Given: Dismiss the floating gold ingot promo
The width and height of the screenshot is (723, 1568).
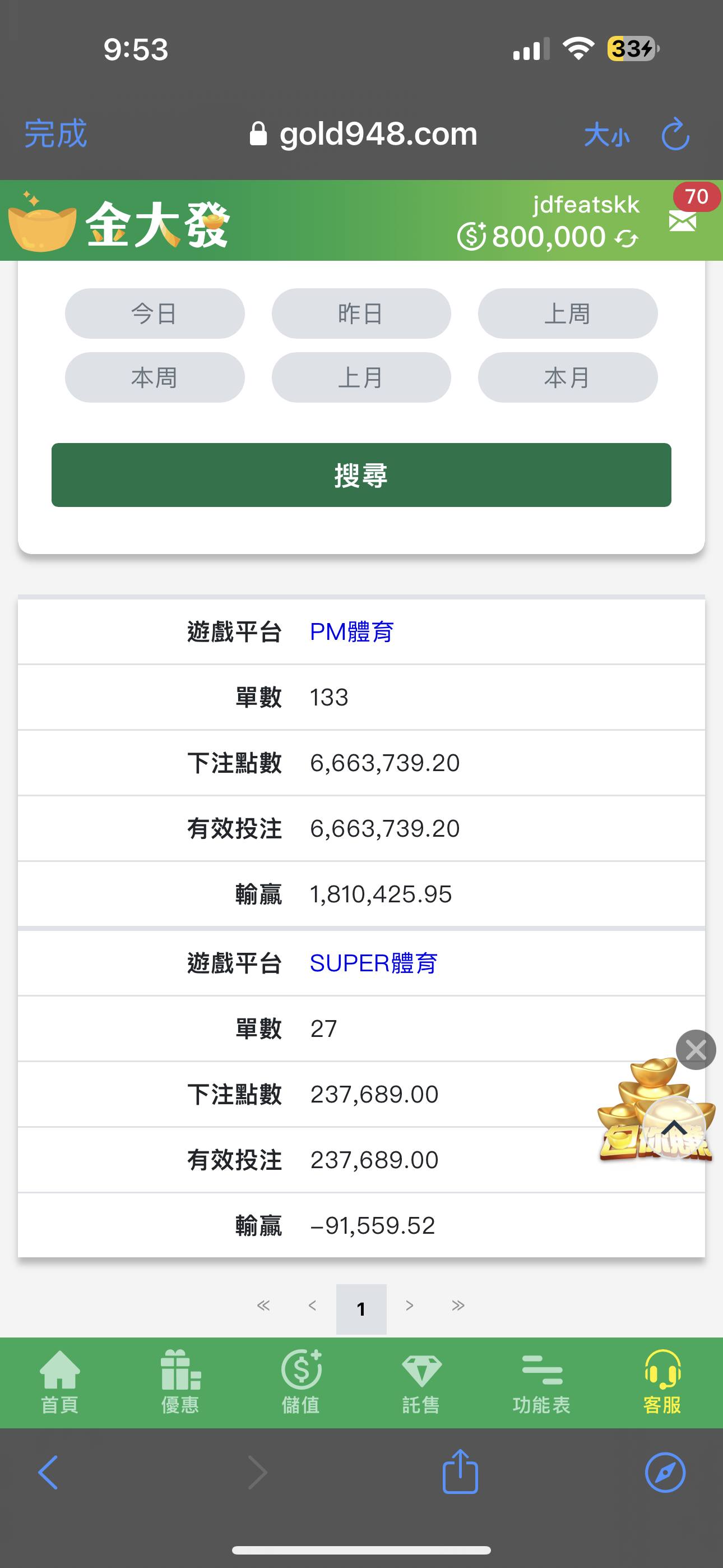Looking at the screenshot, I should [696, 1049].
